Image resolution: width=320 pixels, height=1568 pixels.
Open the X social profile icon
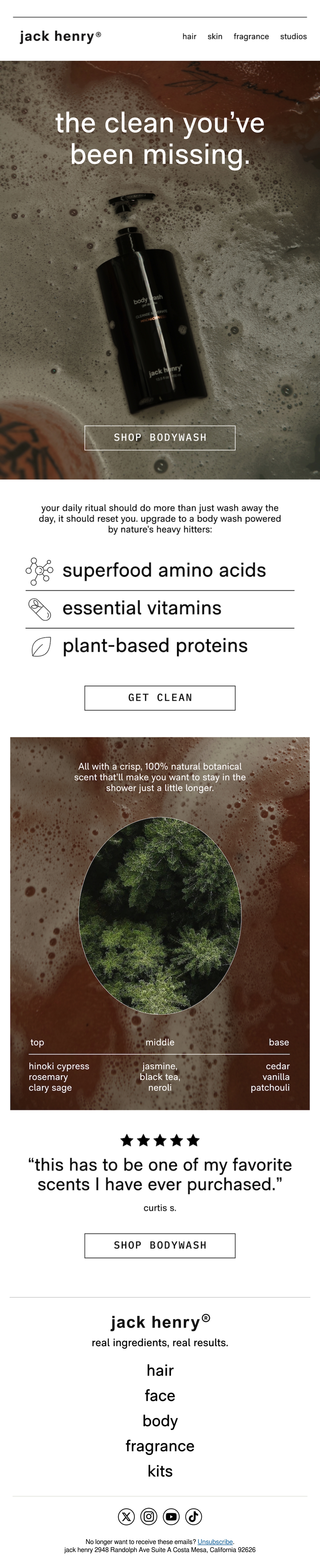(x=126, y=1516)
